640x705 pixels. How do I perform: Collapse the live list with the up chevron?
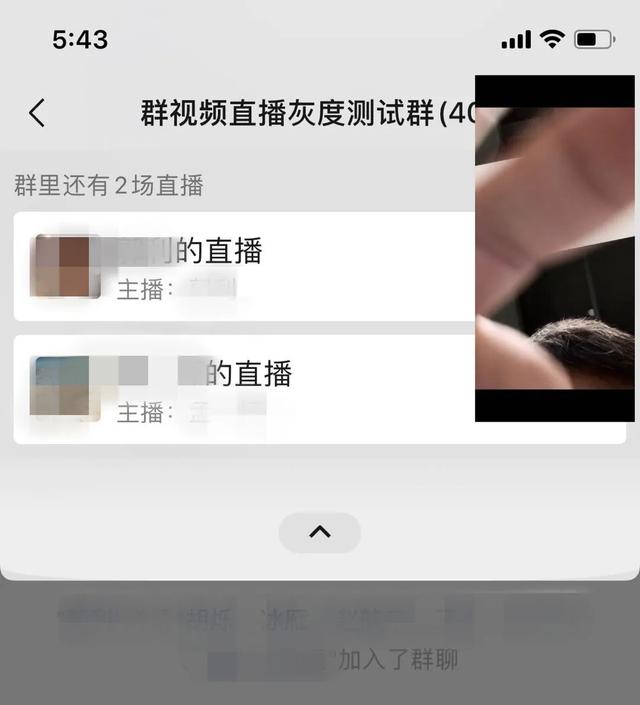(x=319, y=533)
